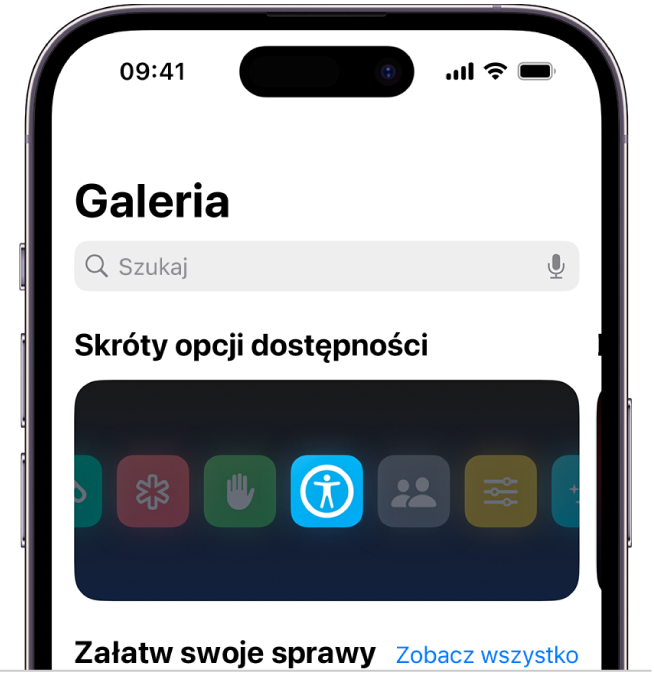
Task: Open the Skróty opcji dostępności banner
Action: tap(326, 490)
